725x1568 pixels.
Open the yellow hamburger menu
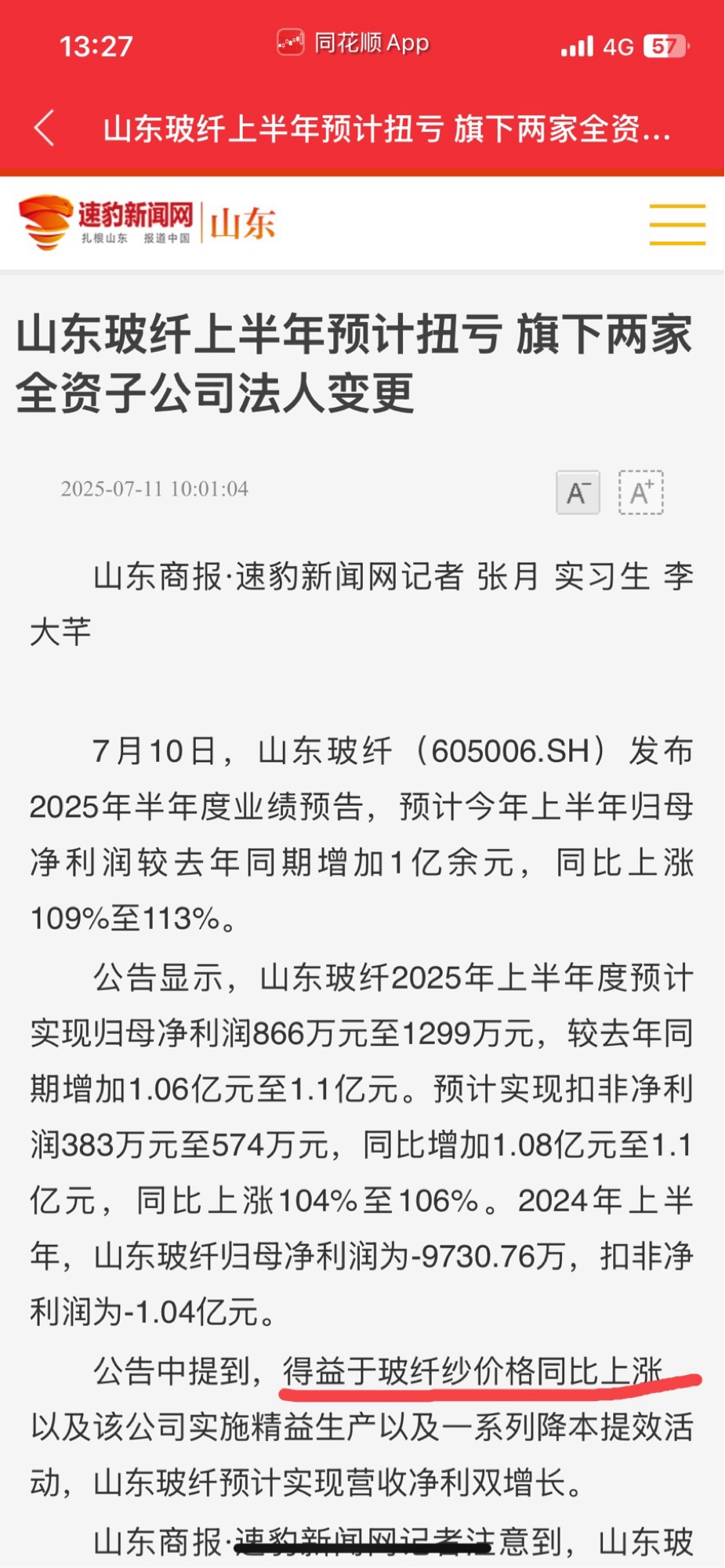point(677,224)
